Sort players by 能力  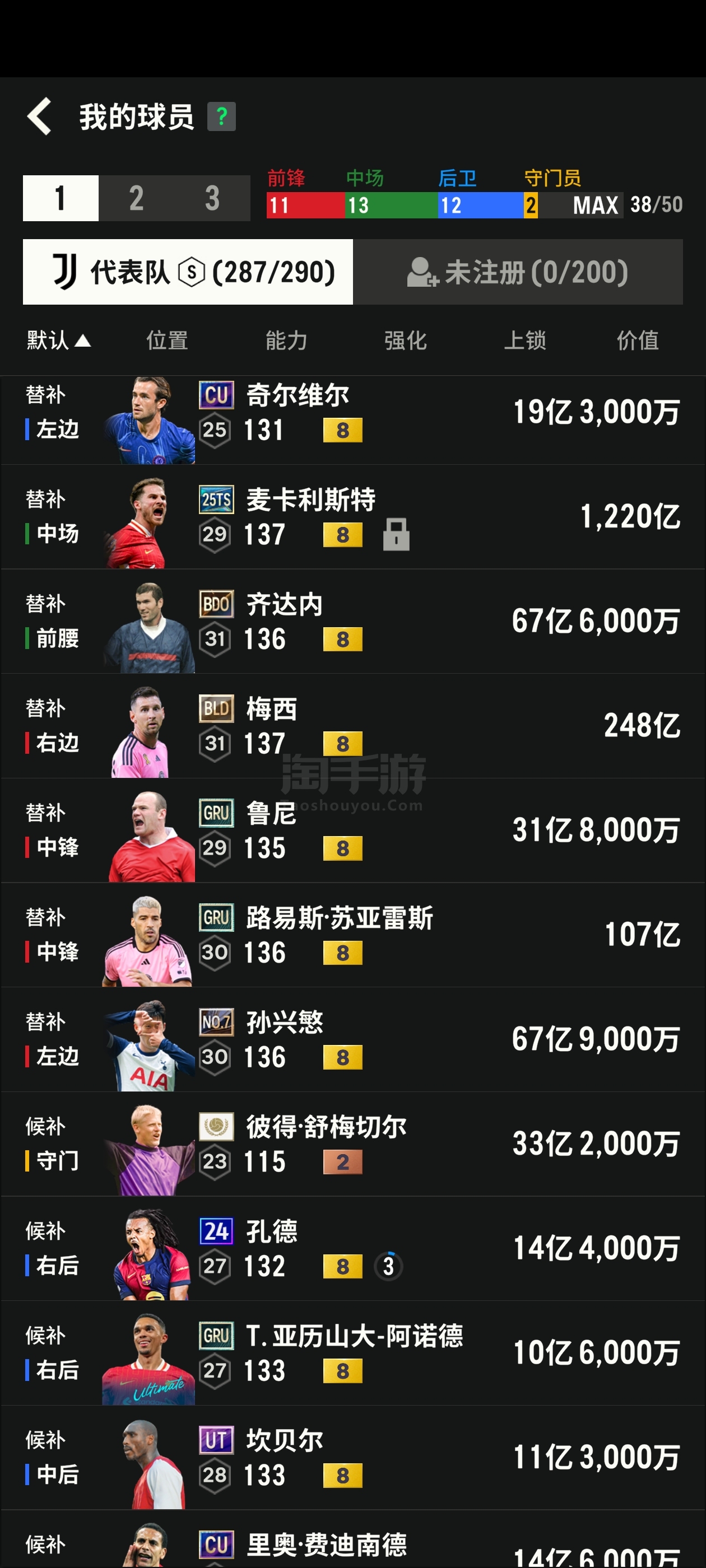(286, 340)
